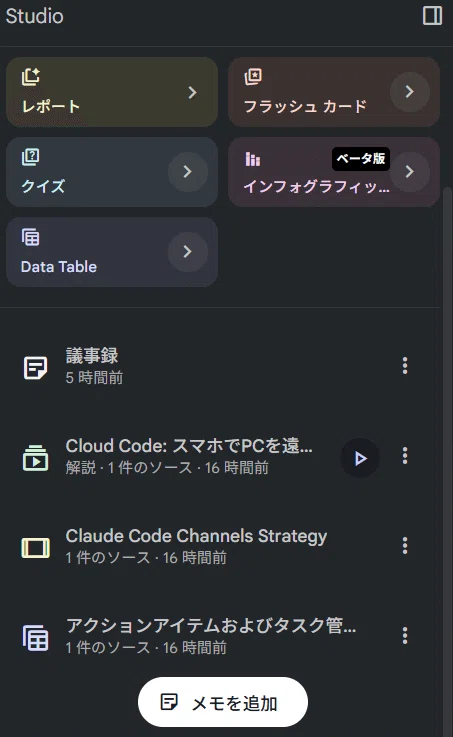Tap メモを追加 to add a note
The height and width of the screenshot is (737, 453).
click(x=223, y=702)
